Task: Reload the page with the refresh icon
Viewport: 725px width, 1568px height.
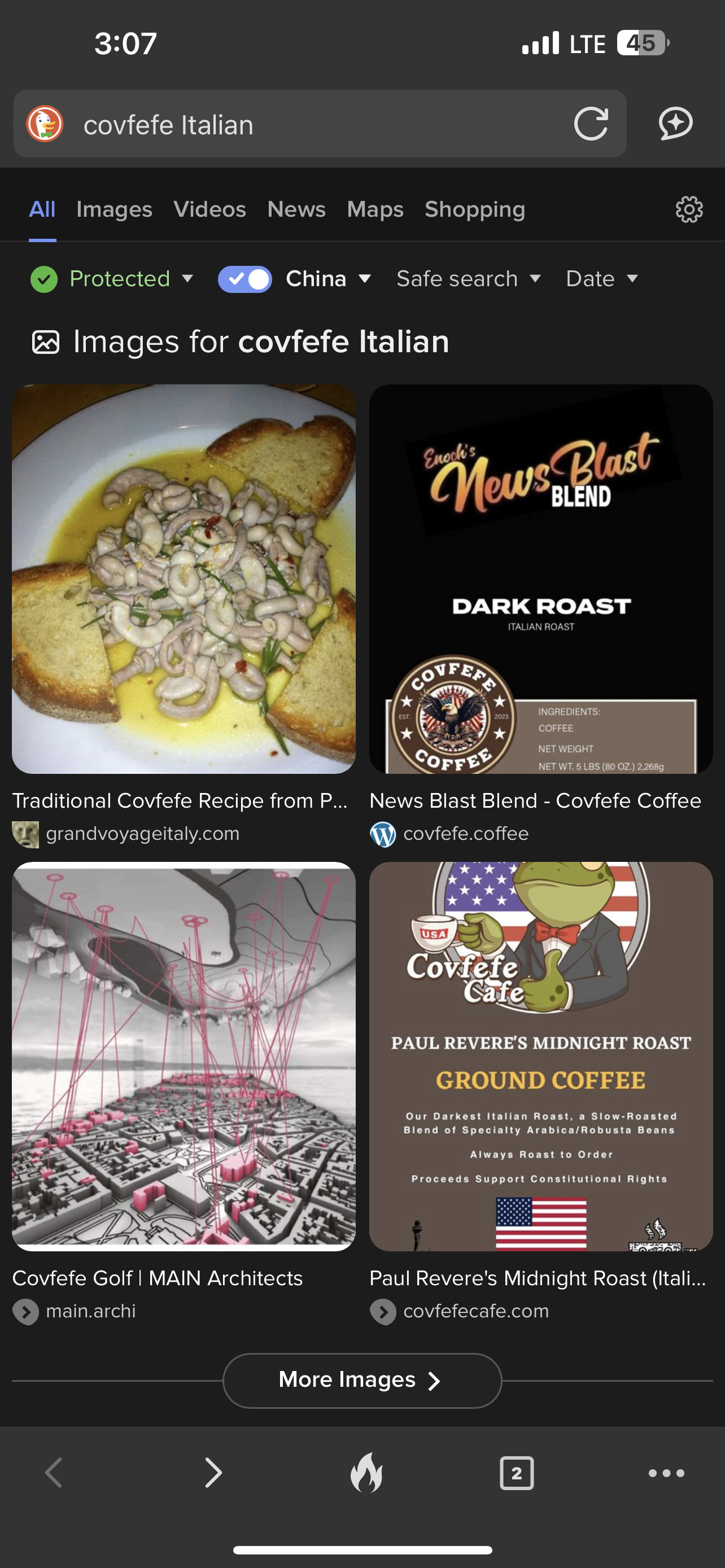Action: click(591, 124)
